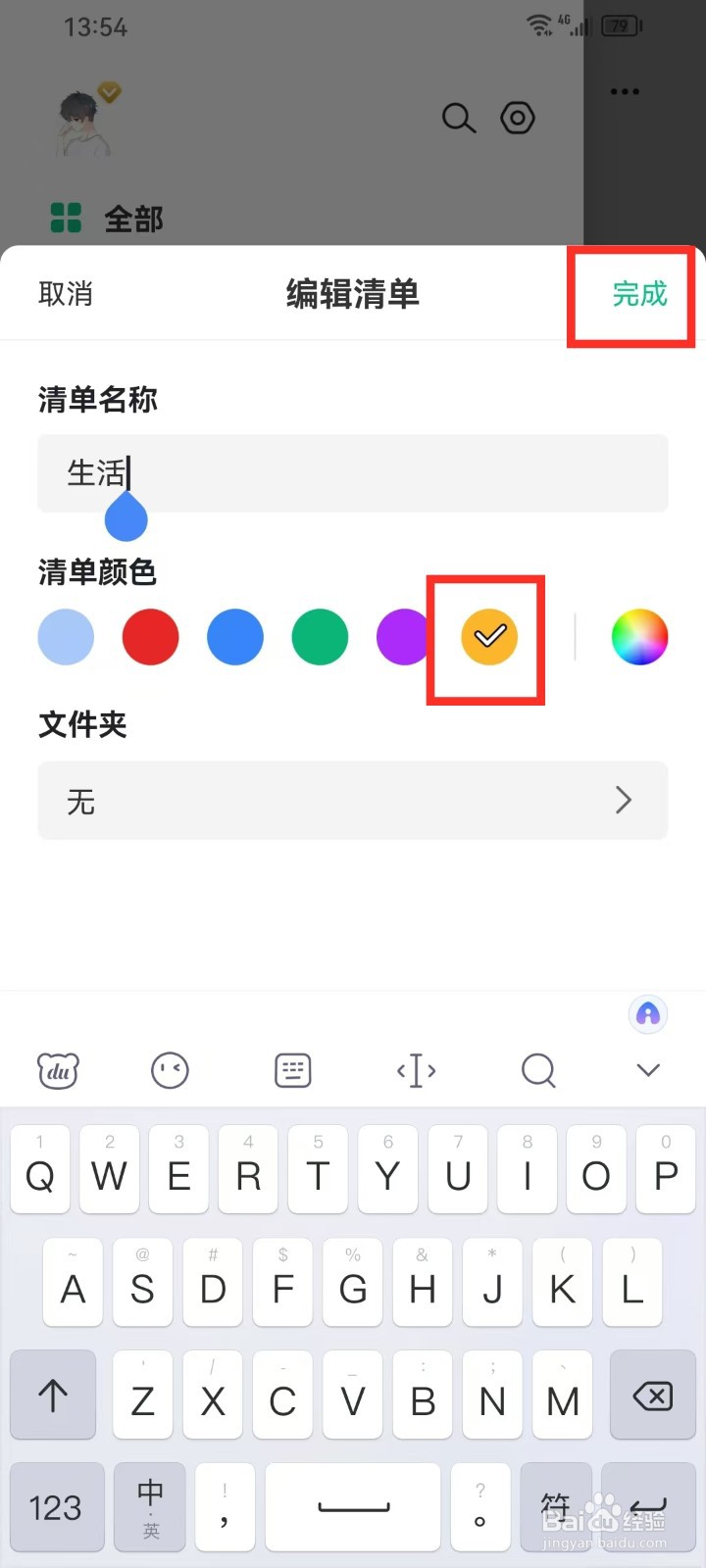Open search using the magnifier at top

coord(458,118)
